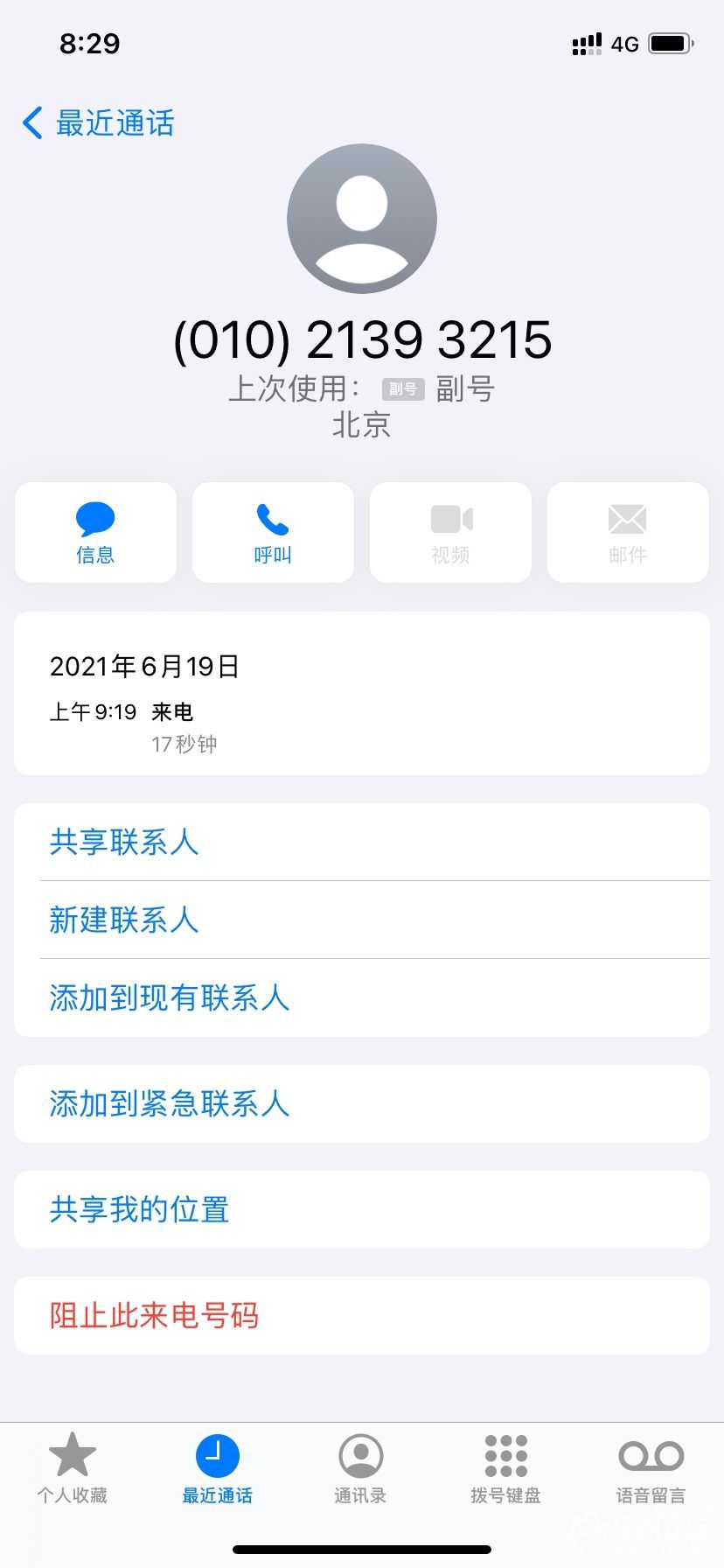The height and width of the screenshot is (1568, 724).
Task: Choose 新建联系人
Action: 362,920
